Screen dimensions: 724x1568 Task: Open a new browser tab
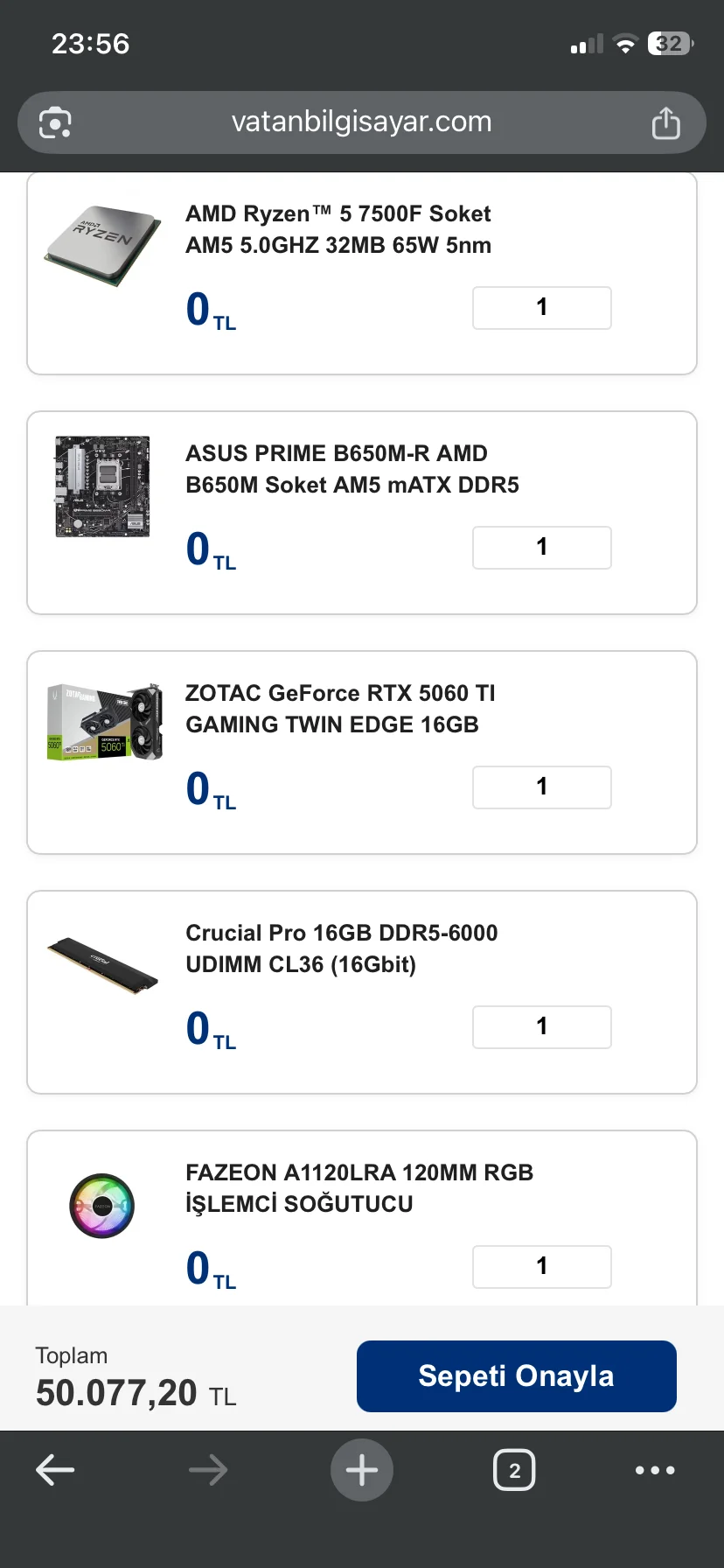click(361, 1470)
